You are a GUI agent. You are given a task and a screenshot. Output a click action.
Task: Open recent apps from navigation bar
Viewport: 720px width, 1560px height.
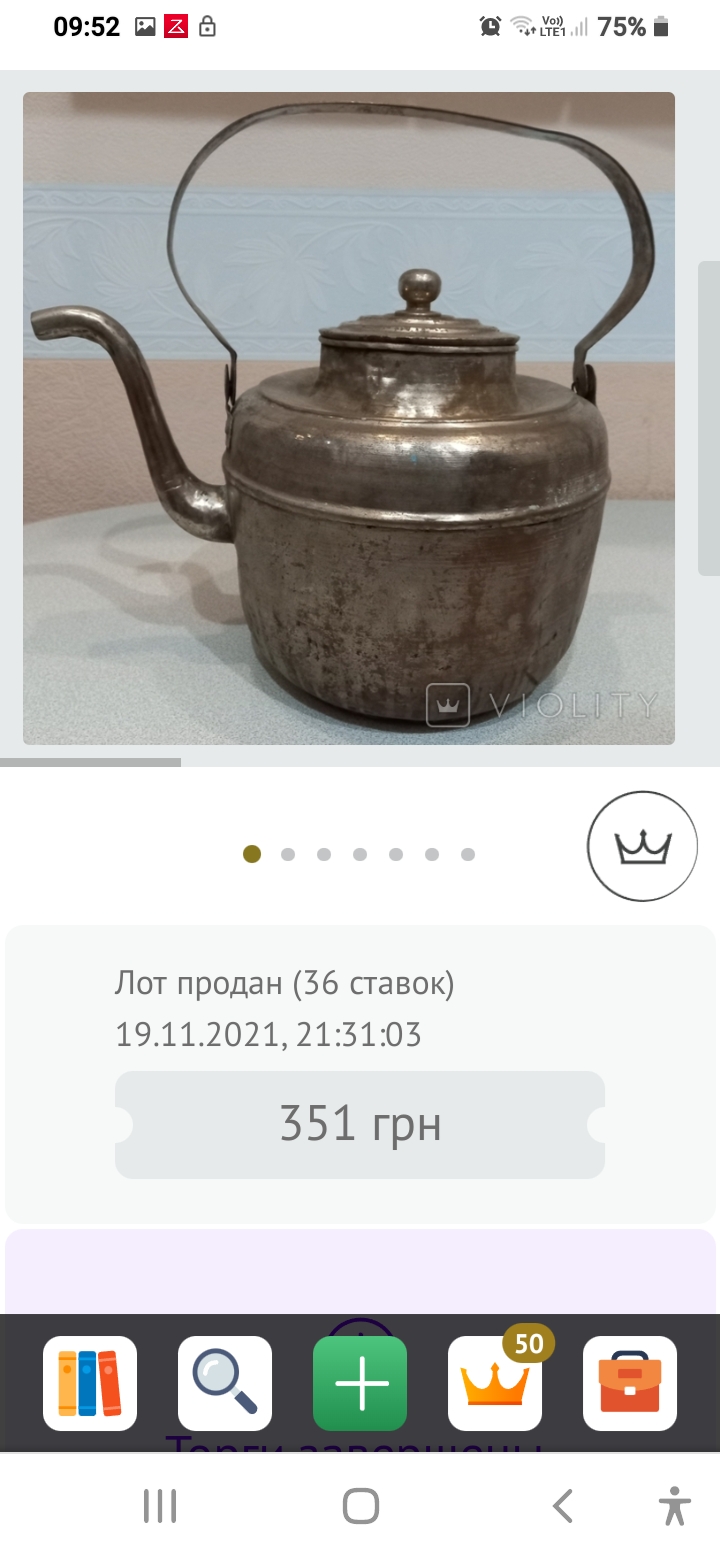160,1506
